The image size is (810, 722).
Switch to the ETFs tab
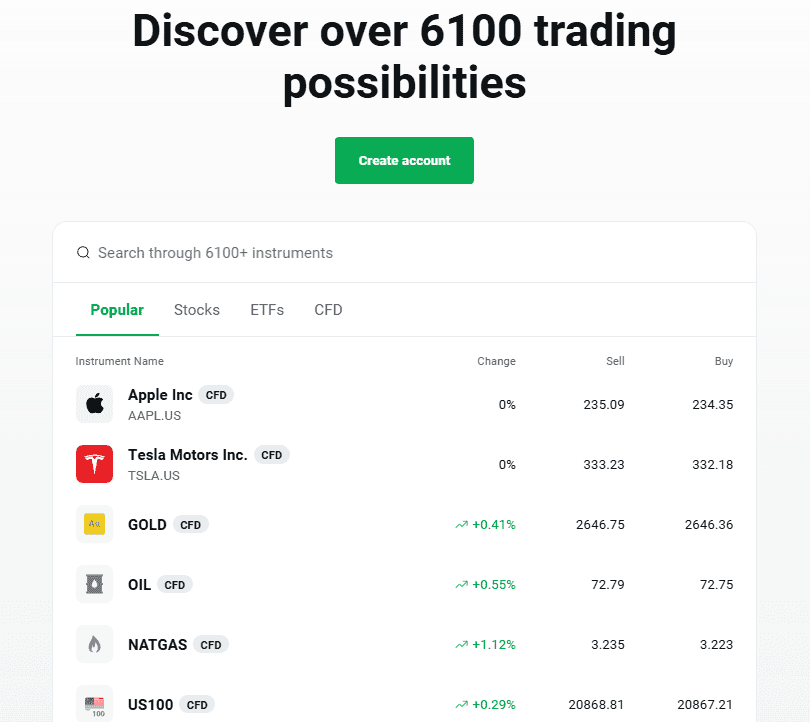[267, 310]
